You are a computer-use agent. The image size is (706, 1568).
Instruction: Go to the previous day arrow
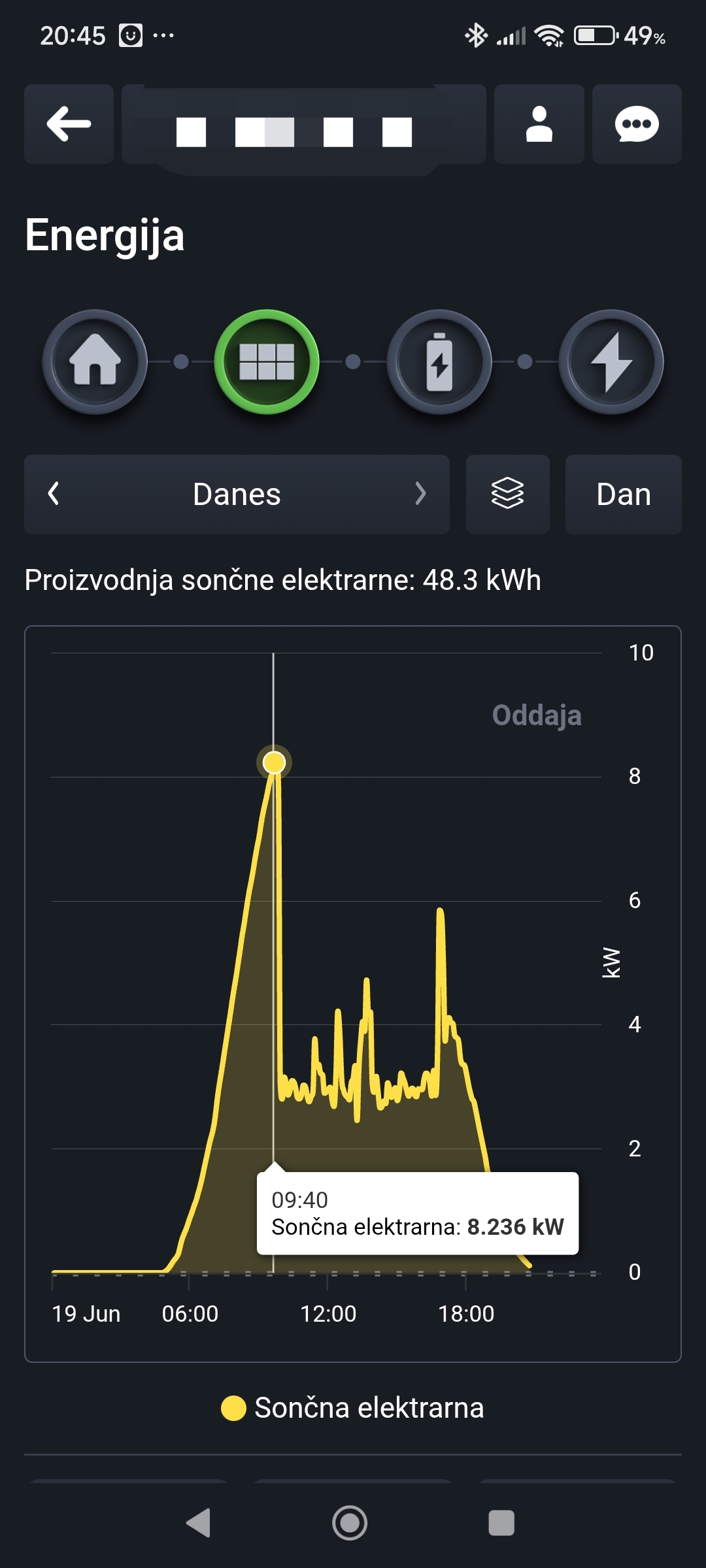[54, 494]
